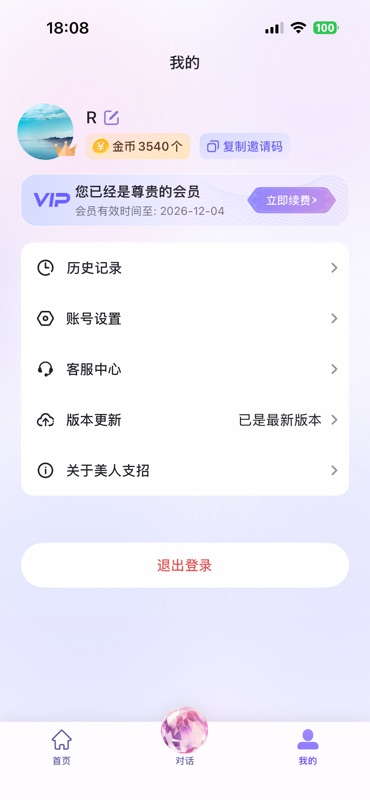Tap the edit nickname pencil icon
Image resolution: width=370 pixels, height=800 pixels.
tap(111, 118)
